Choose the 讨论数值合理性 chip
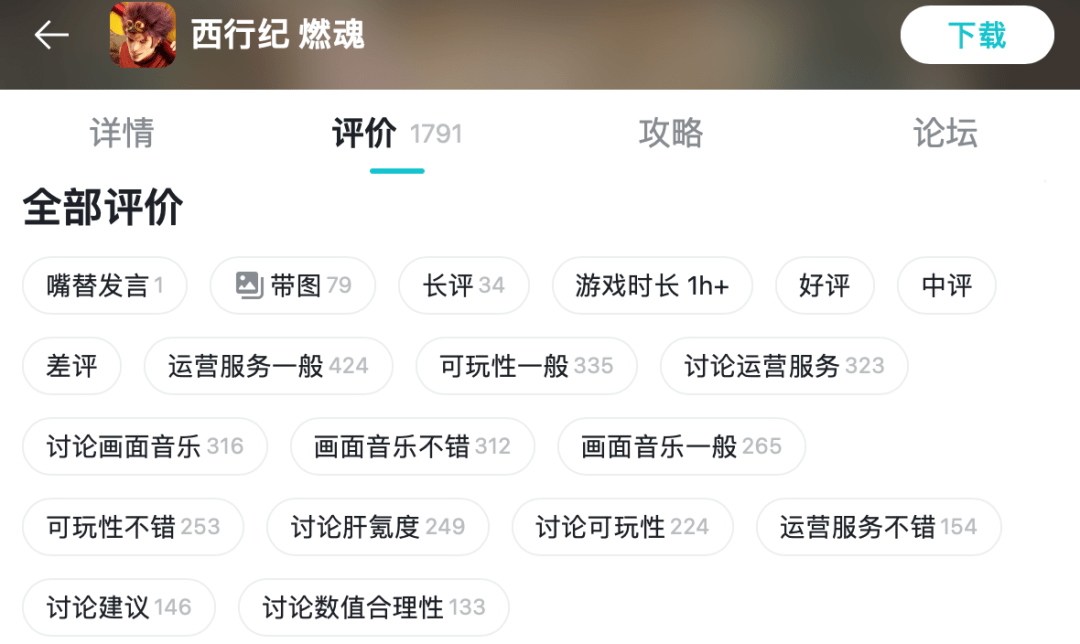Image resolution: width=1080 pixels, height=644 pixels. [x=373, y=607]
